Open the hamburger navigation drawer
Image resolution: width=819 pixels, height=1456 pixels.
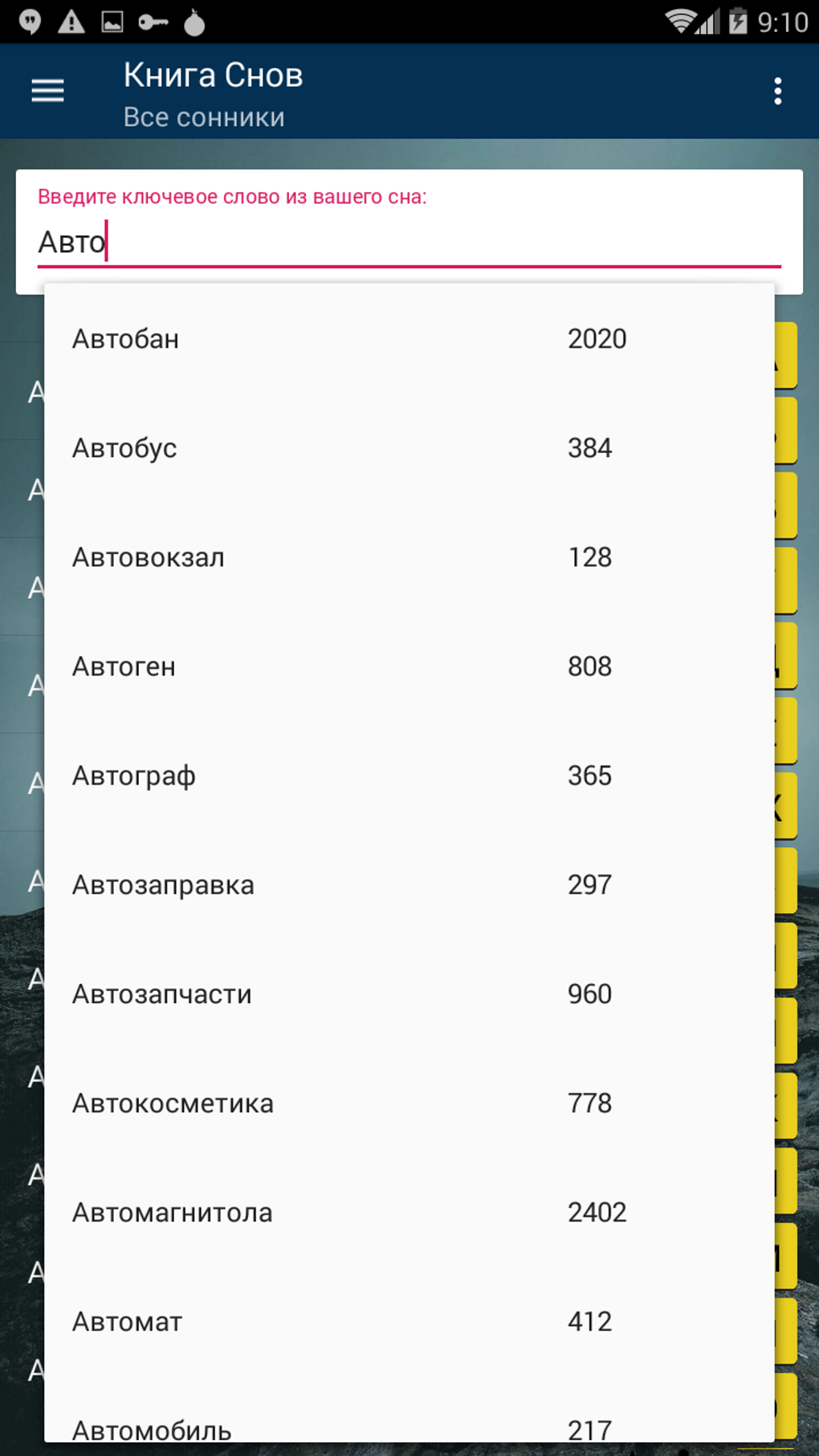click(47, 91)
